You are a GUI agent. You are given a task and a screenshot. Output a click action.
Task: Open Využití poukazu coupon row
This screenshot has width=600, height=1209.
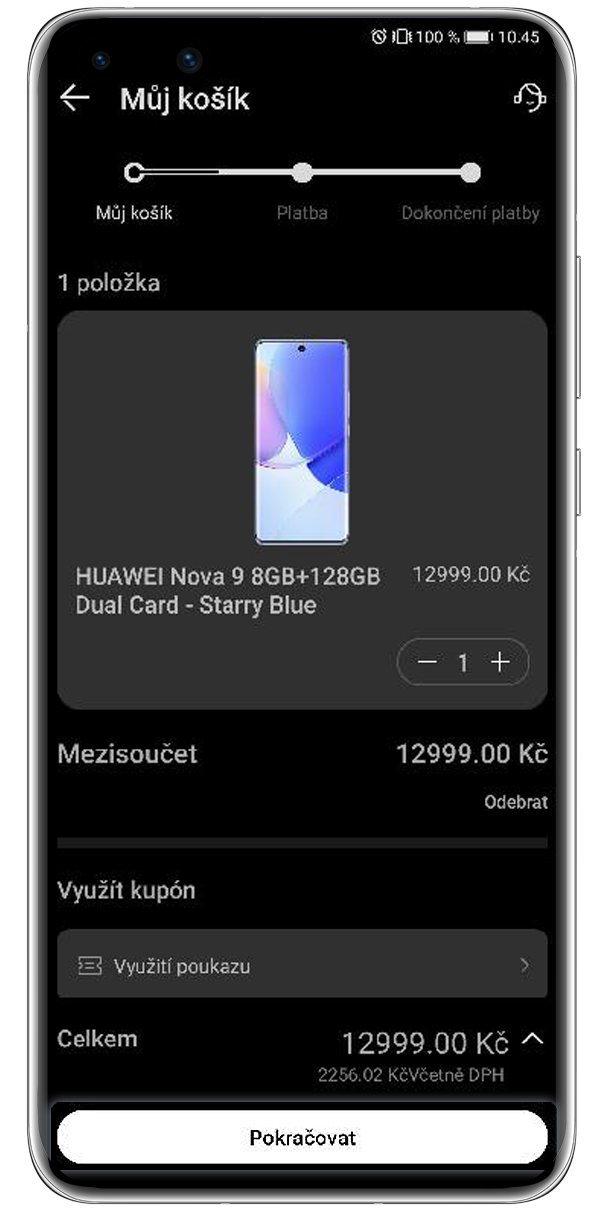(302, 966)
